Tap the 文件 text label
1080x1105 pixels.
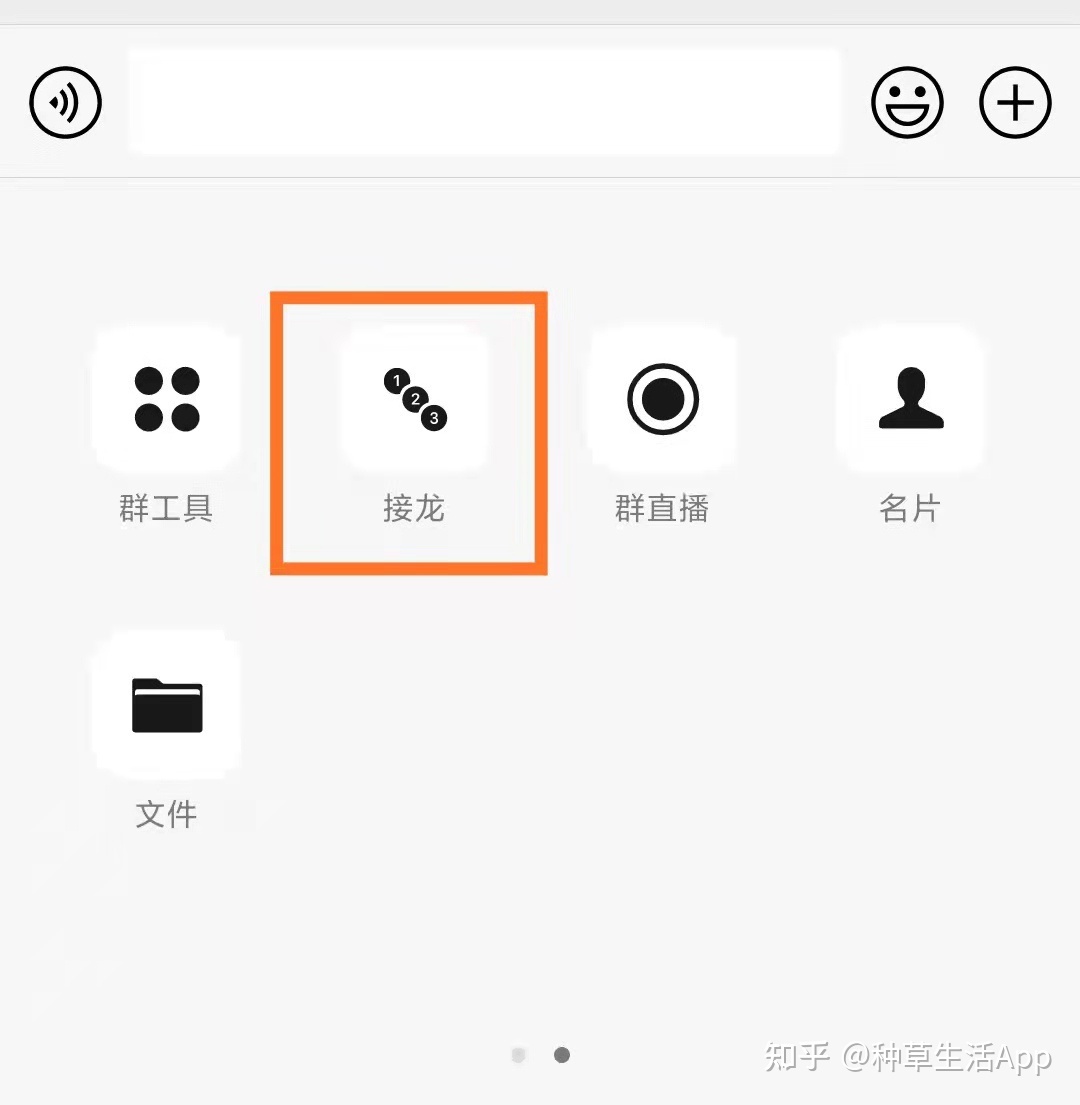click(x=166, y=815)
